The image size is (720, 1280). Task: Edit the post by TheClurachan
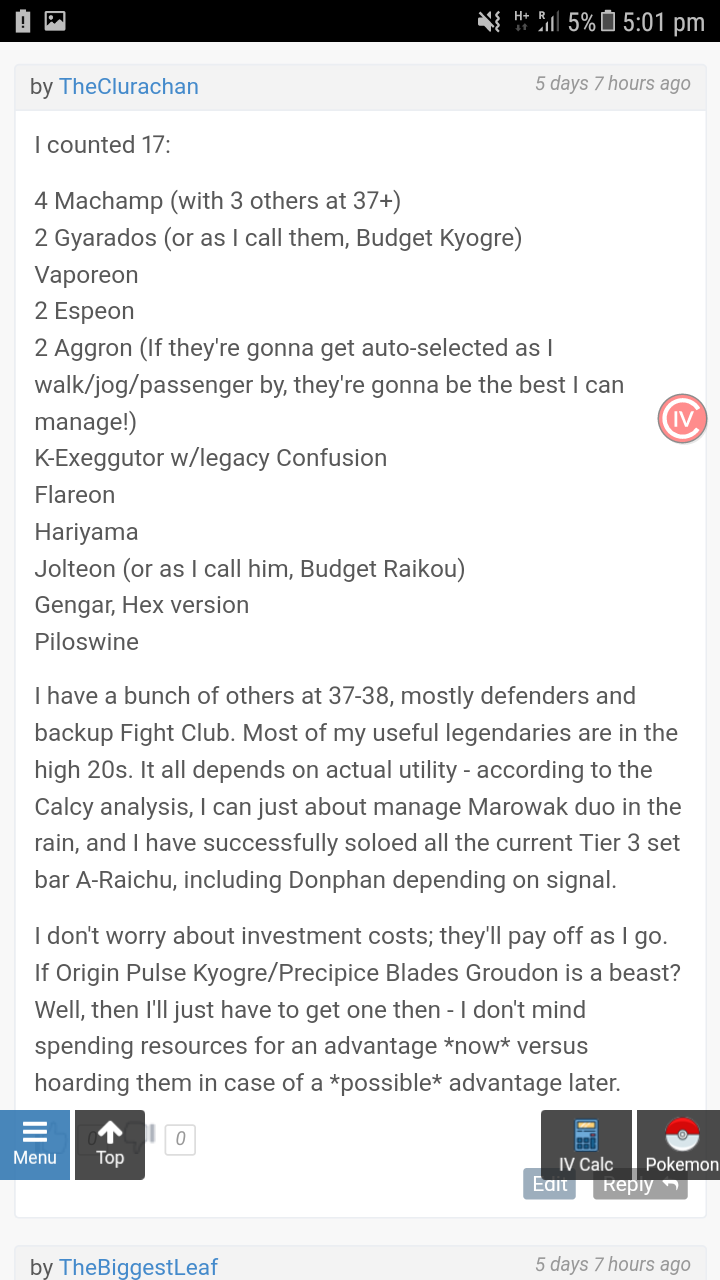(x=550, y=1187)
